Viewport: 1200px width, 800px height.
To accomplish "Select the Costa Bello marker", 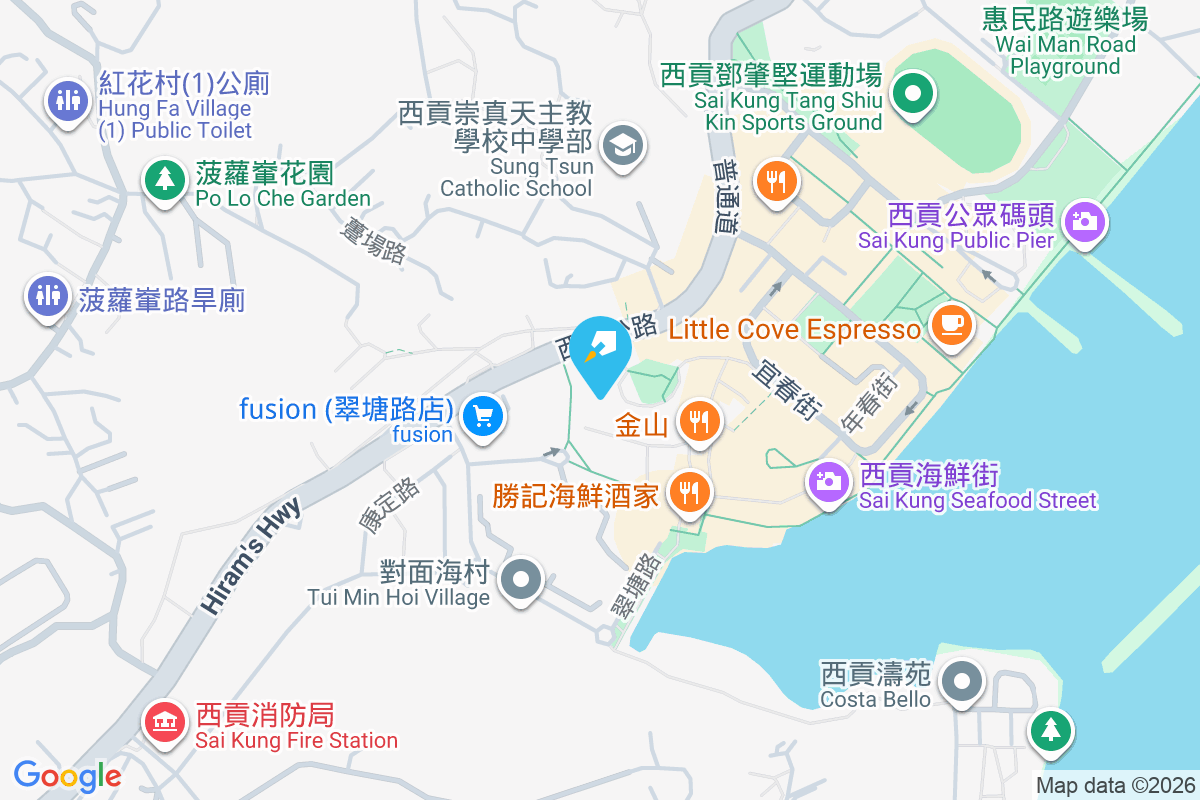I will point(962,682).
